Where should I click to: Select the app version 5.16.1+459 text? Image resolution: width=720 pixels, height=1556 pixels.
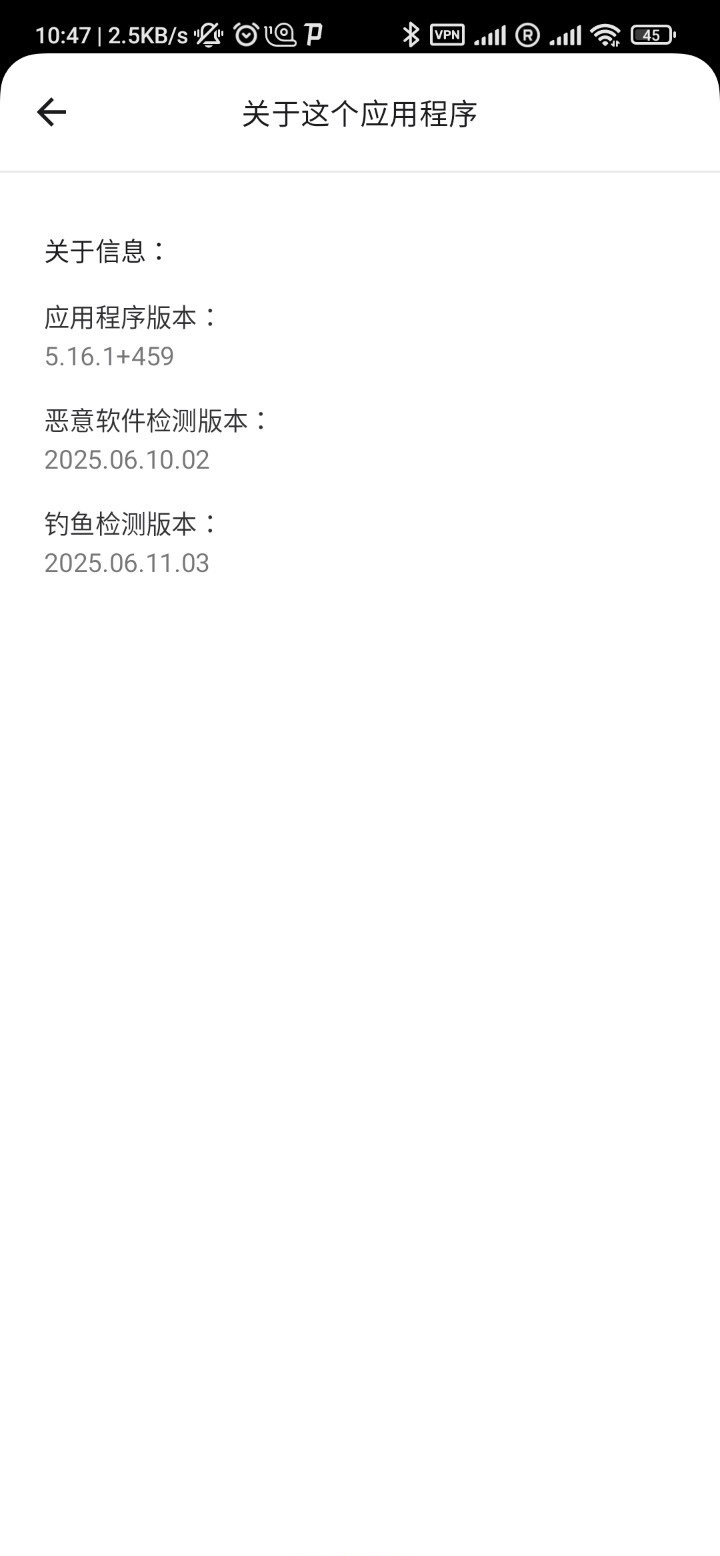[x=110, y=356]
